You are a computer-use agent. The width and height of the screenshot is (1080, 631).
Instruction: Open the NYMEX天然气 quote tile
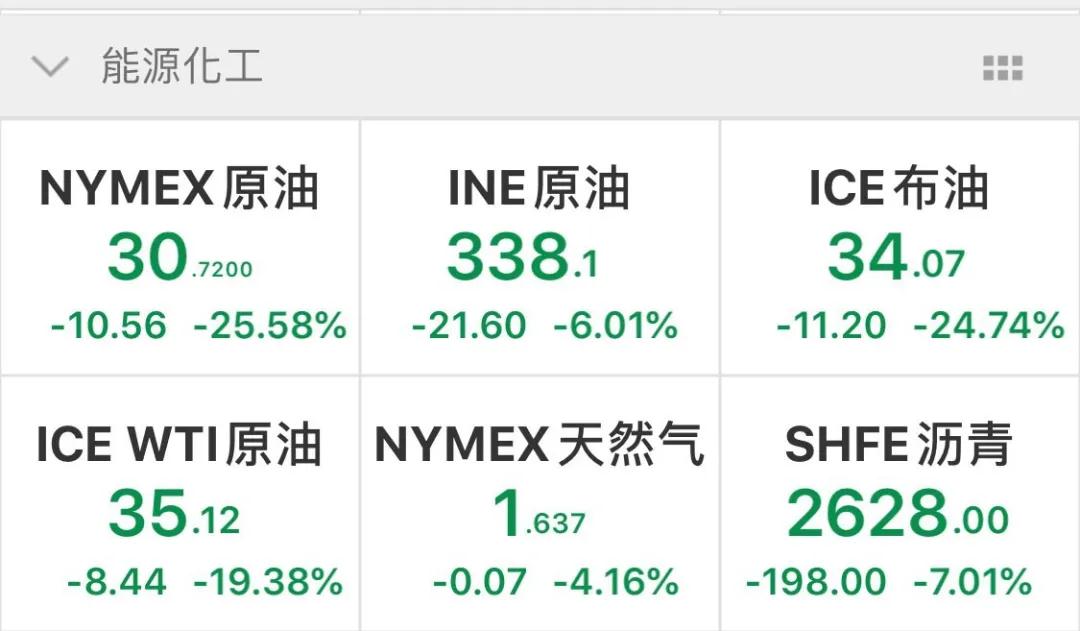click(540, 505)
